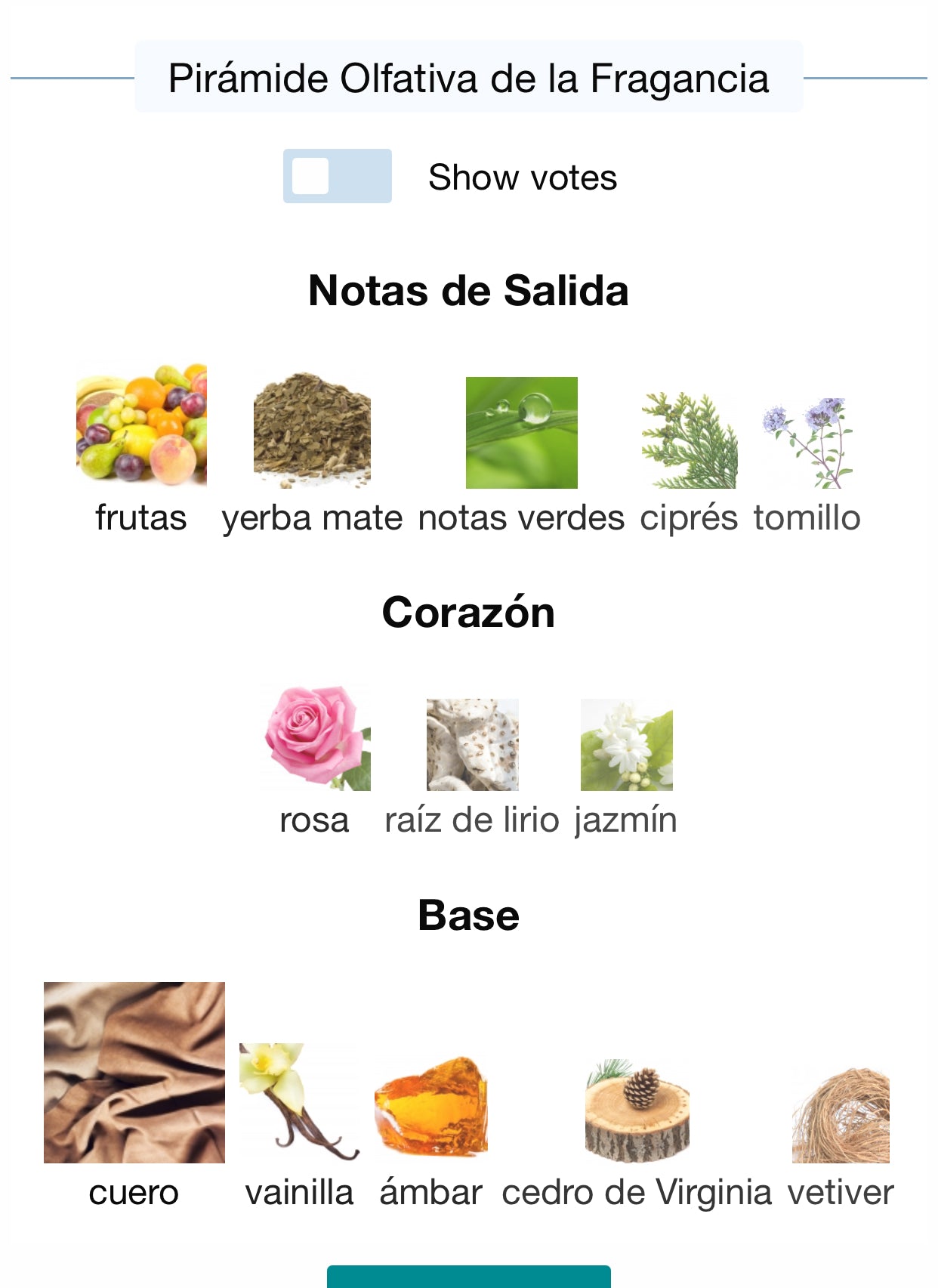Open the cuero base note

[134, 1073]
